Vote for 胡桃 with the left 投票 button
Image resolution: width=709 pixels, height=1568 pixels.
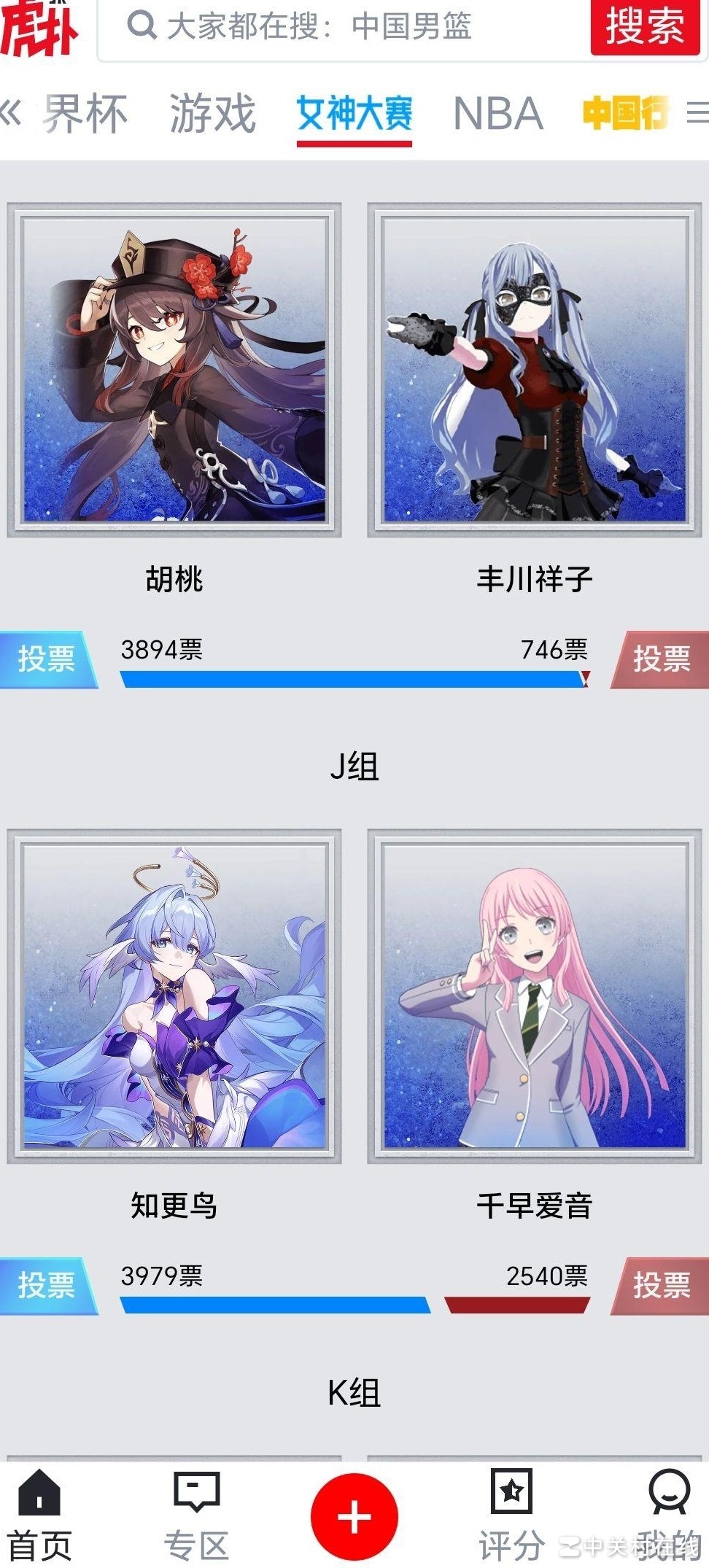(x=47, y=659)
